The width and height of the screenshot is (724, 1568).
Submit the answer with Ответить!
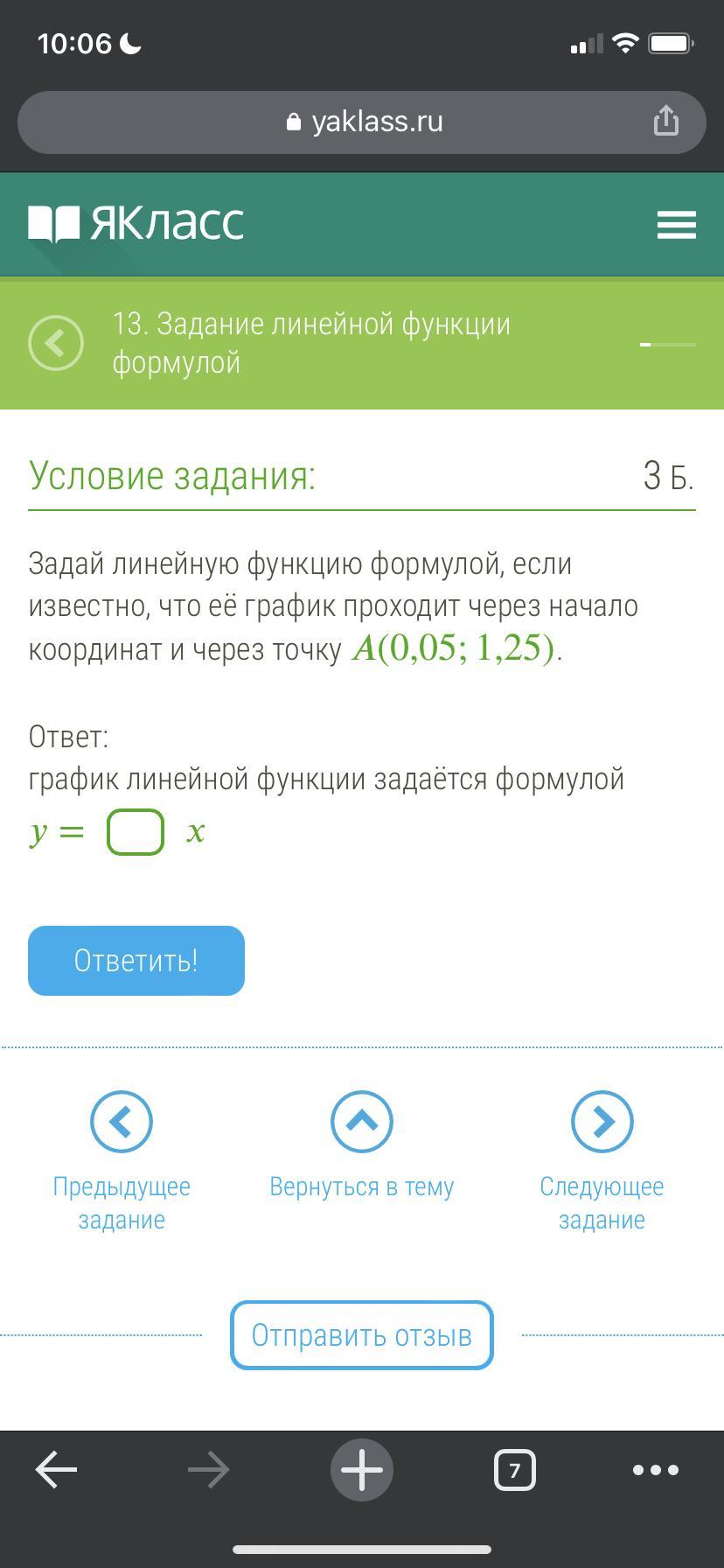coord(136,961)
